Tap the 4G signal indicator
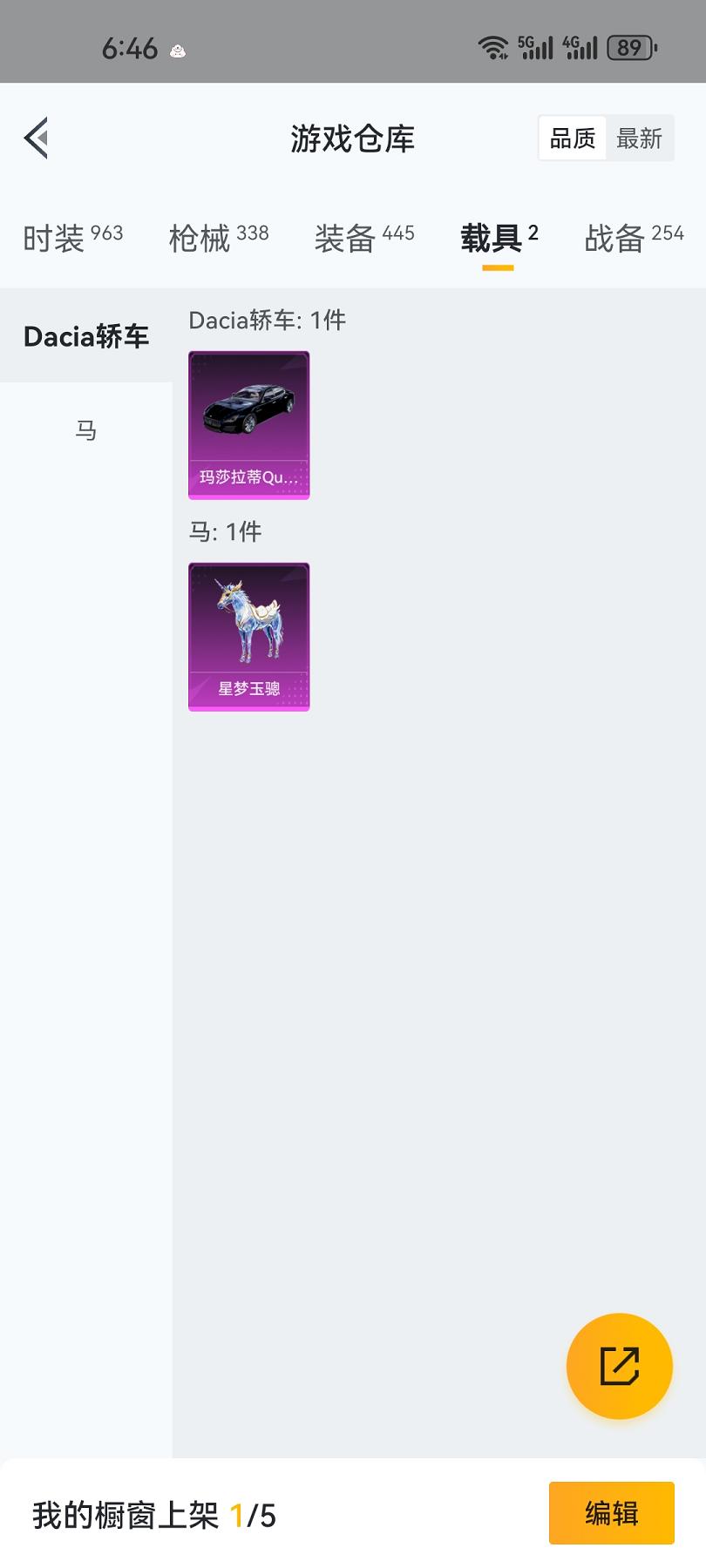 (x=579, y=45)
